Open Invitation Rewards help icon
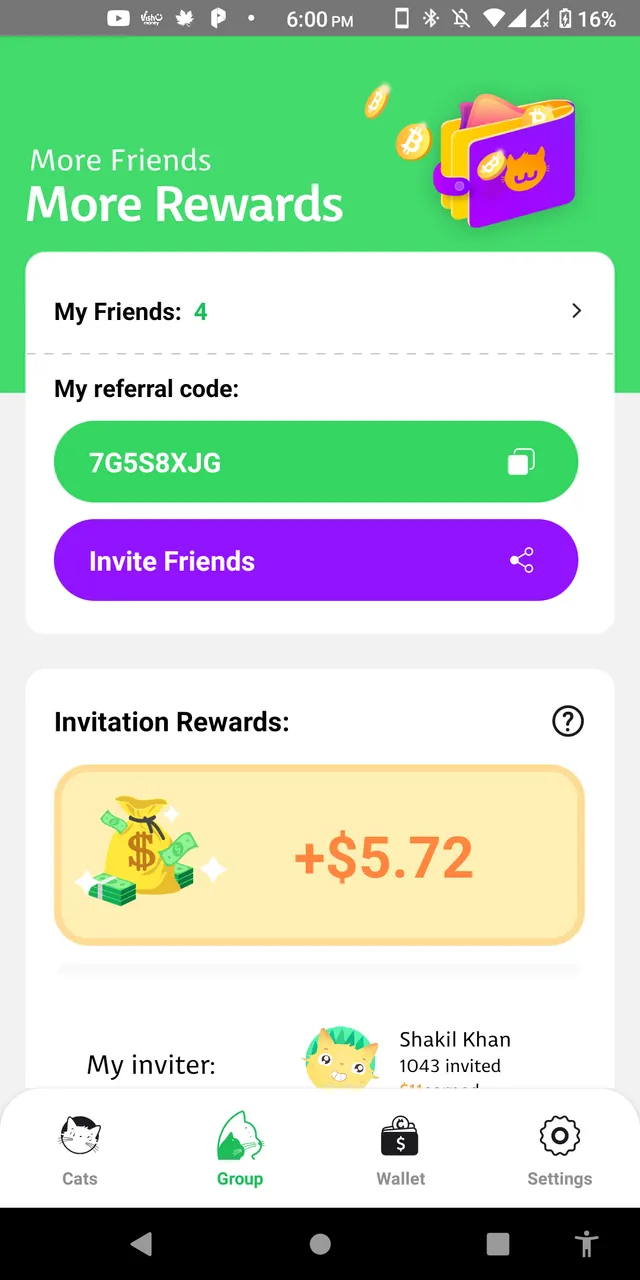The image size is (640, 1280). (x=568, y=721)
